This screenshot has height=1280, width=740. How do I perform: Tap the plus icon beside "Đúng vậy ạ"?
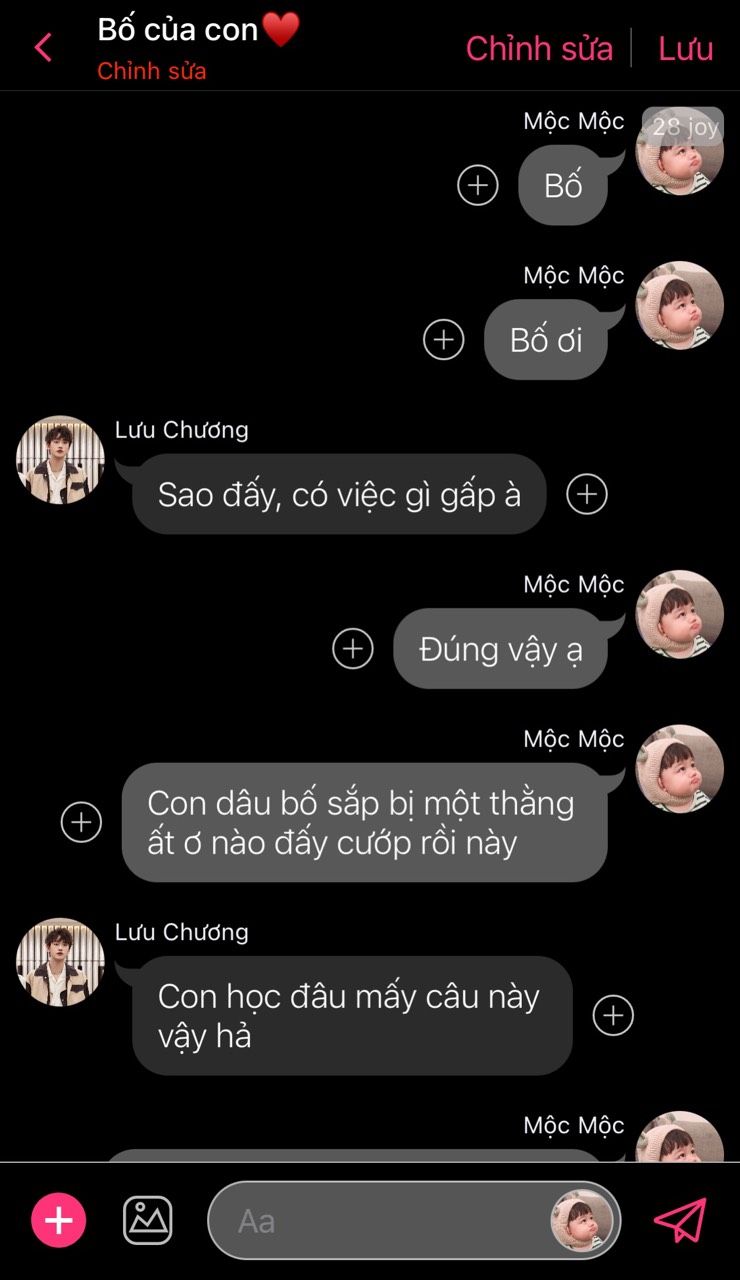point(352,648)
